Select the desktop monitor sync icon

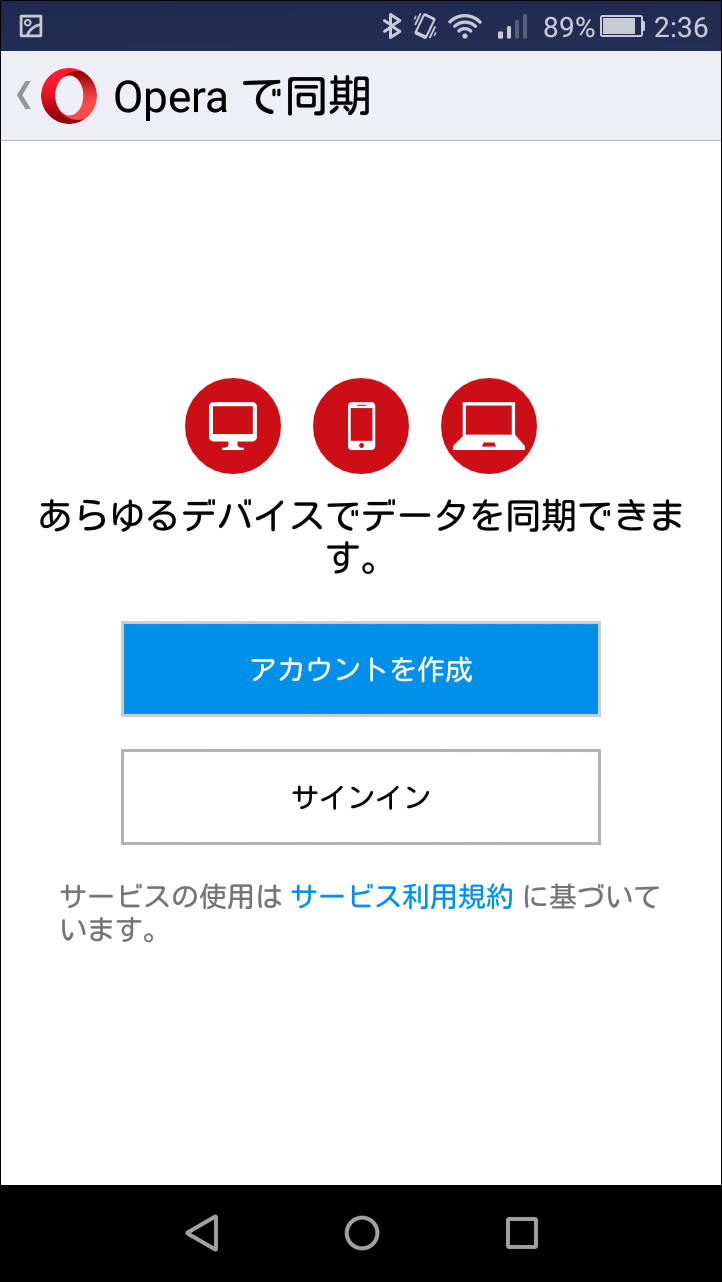tap(232, 425)
